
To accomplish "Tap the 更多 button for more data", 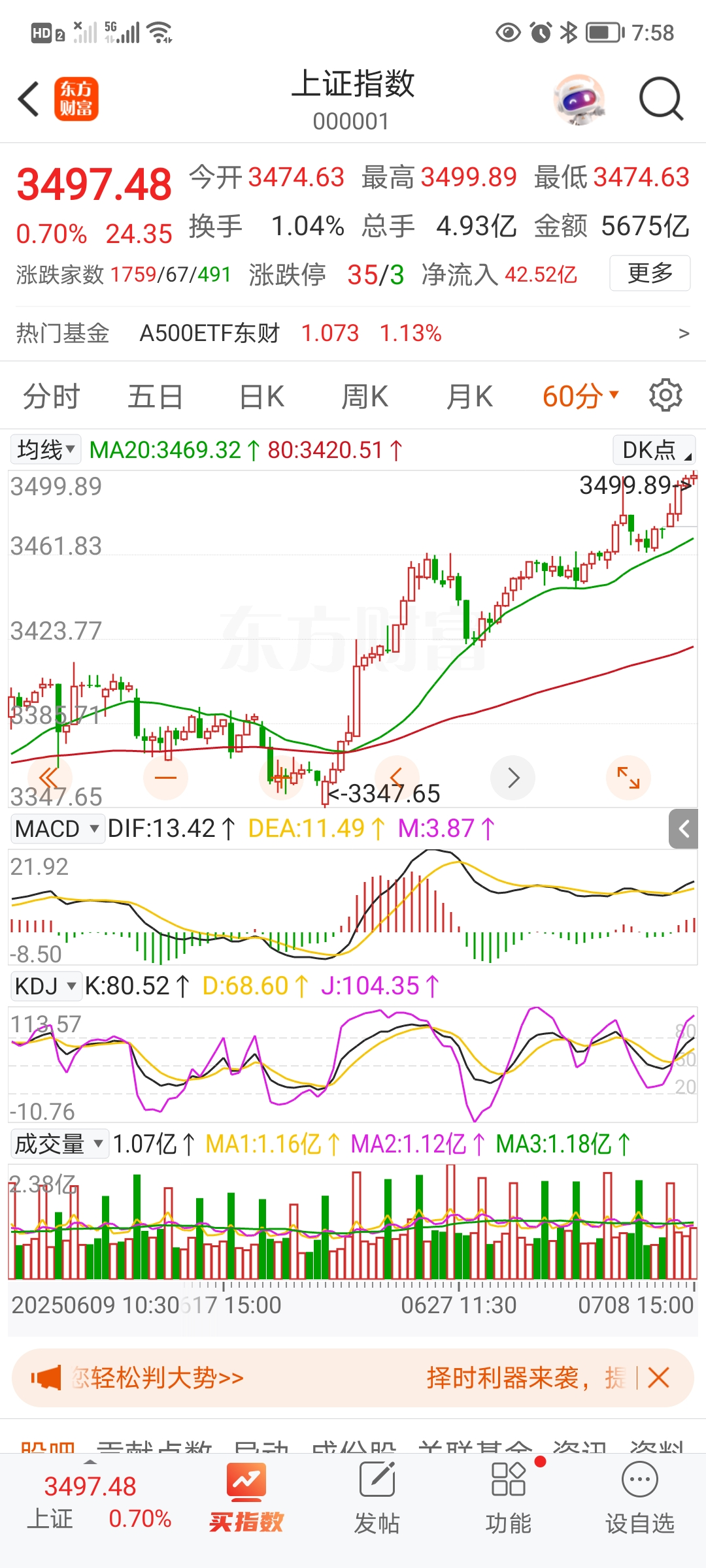I will point(650,273).
